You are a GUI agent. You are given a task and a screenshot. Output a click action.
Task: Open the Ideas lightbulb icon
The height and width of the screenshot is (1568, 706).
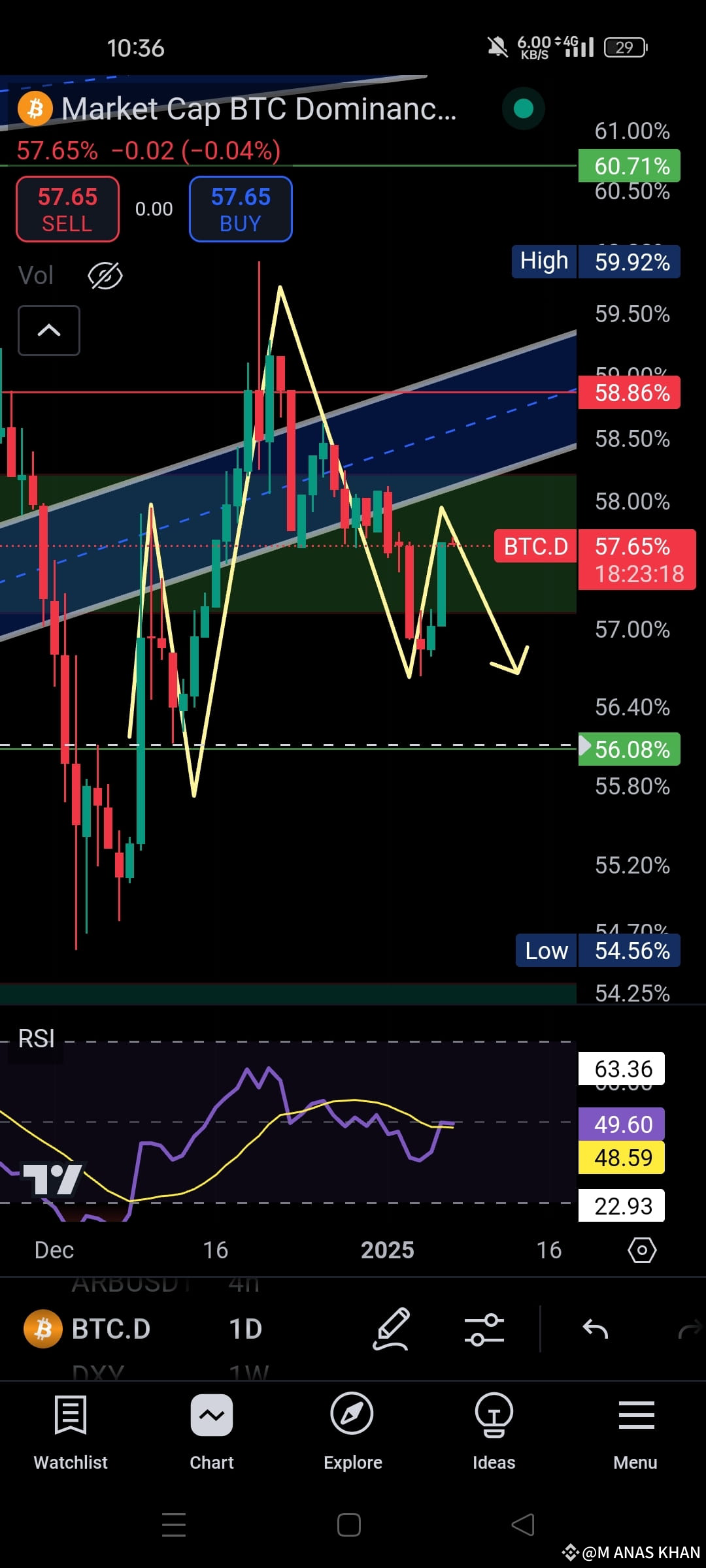[494, 1416]
